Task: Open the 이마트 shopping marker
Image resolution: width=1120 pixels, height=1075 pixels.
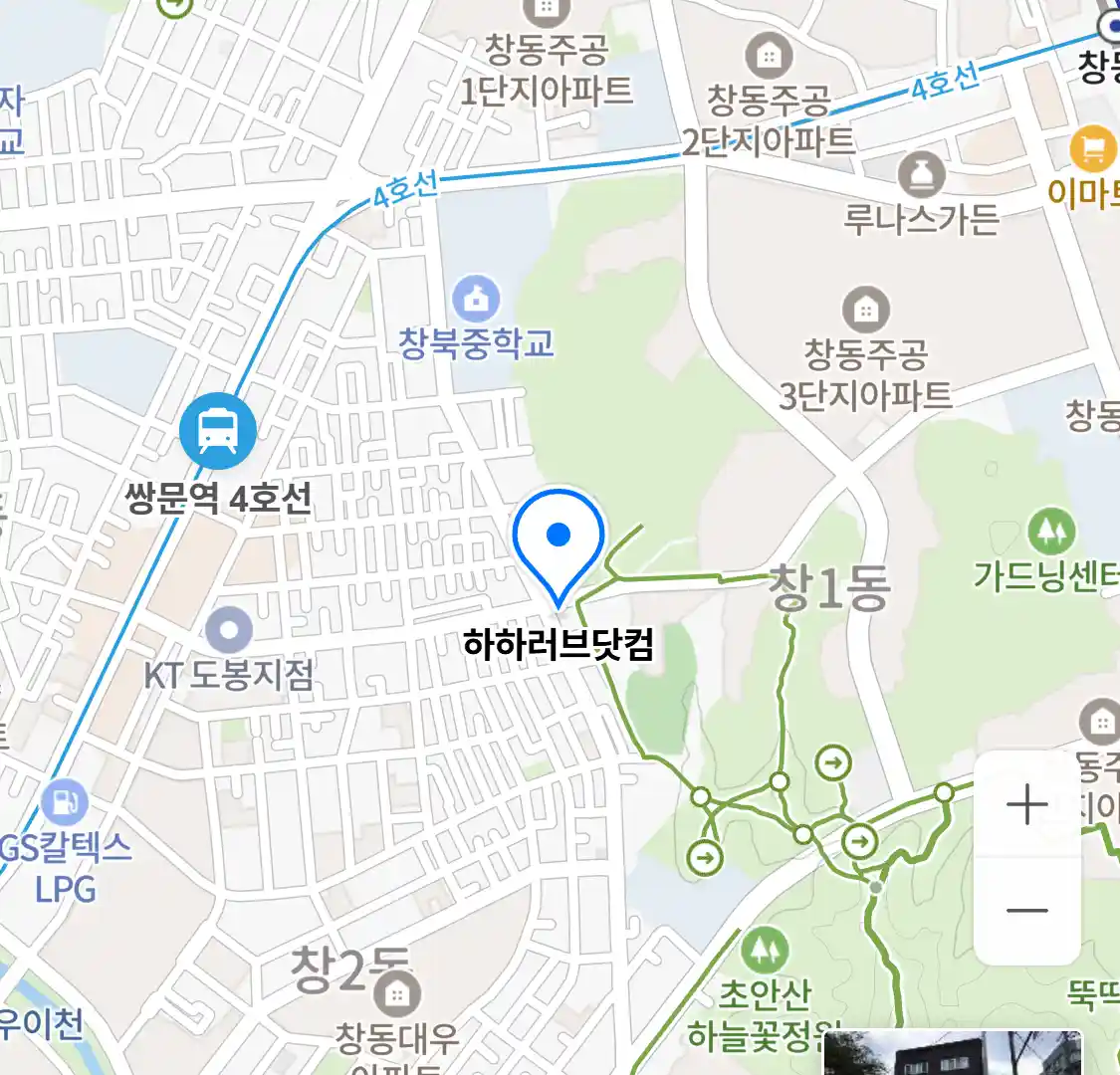Action: [1092, 150]
